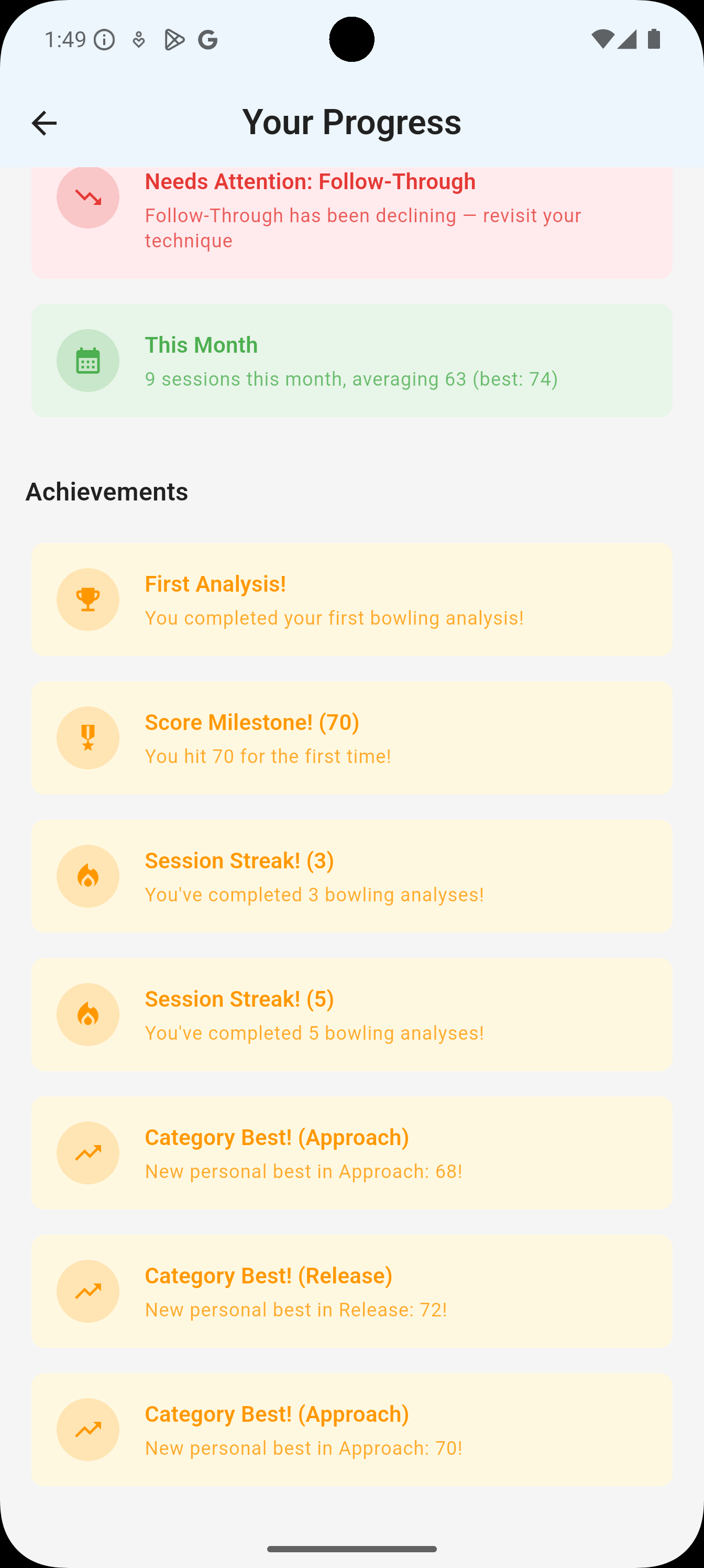Viewport: 704px width, 1568px height.
Task: Select the Score Milestone (70) achievement card
Action: pos(351,738)
